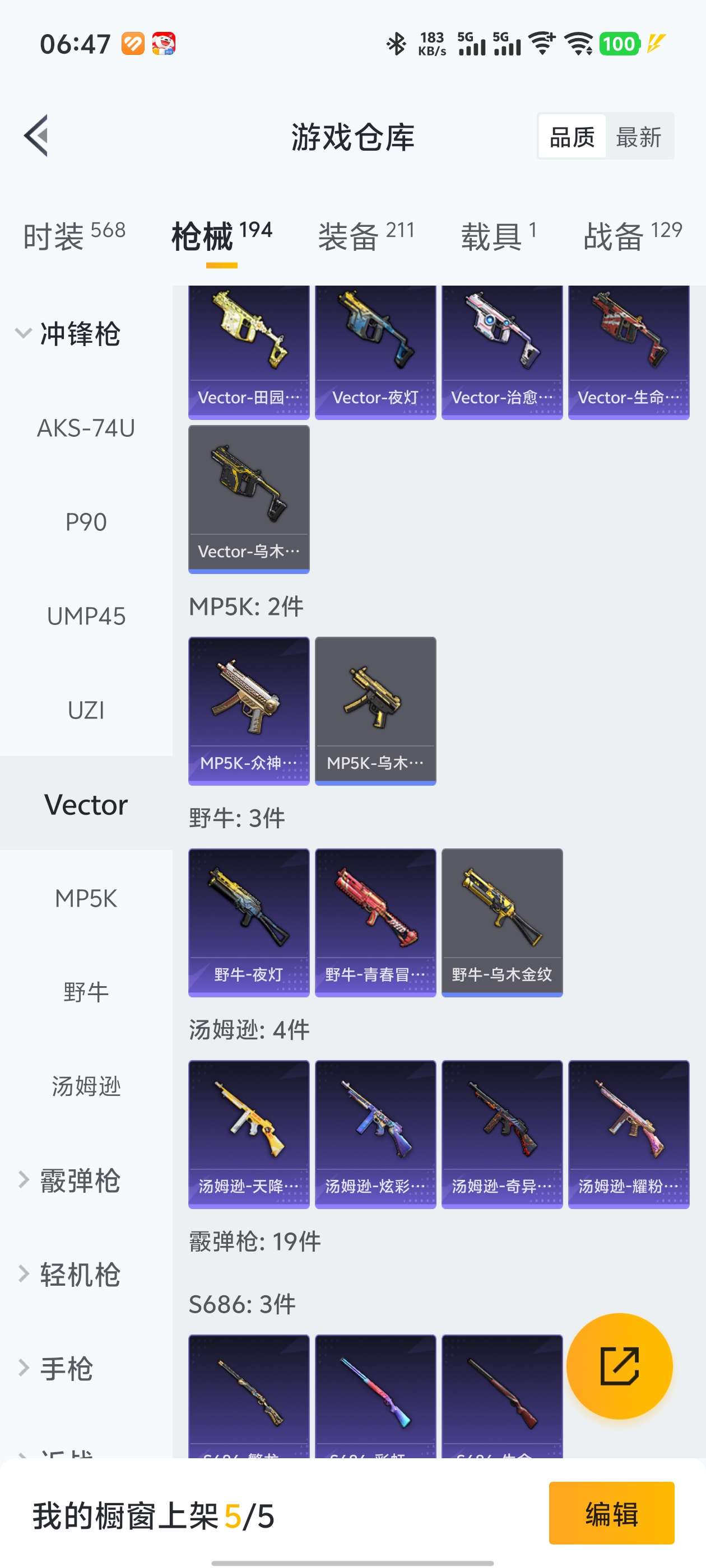Tap the 编辑 button

[x=611, y=1513]
